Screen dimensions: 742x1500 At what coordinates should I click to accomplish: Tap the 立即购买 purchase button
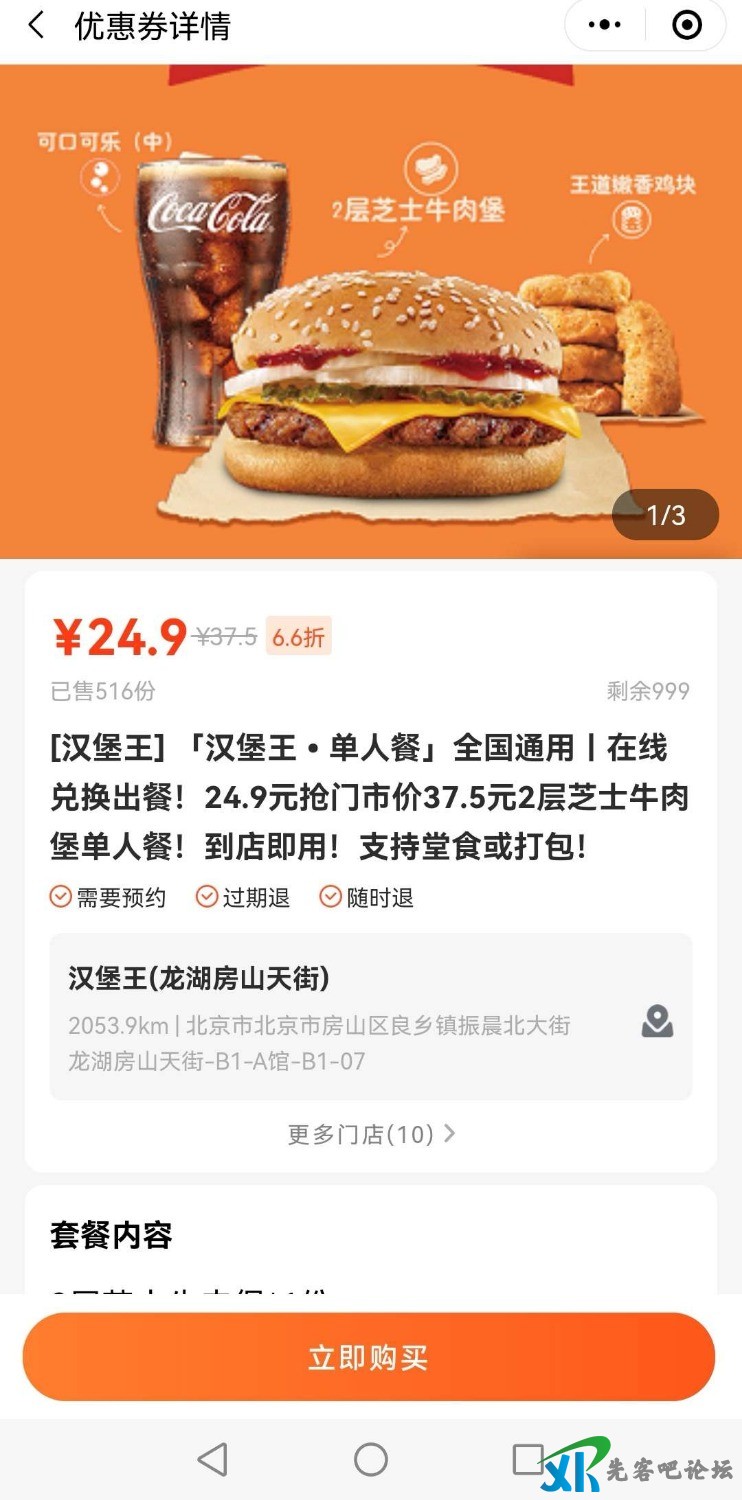[x=371, y=1356]
